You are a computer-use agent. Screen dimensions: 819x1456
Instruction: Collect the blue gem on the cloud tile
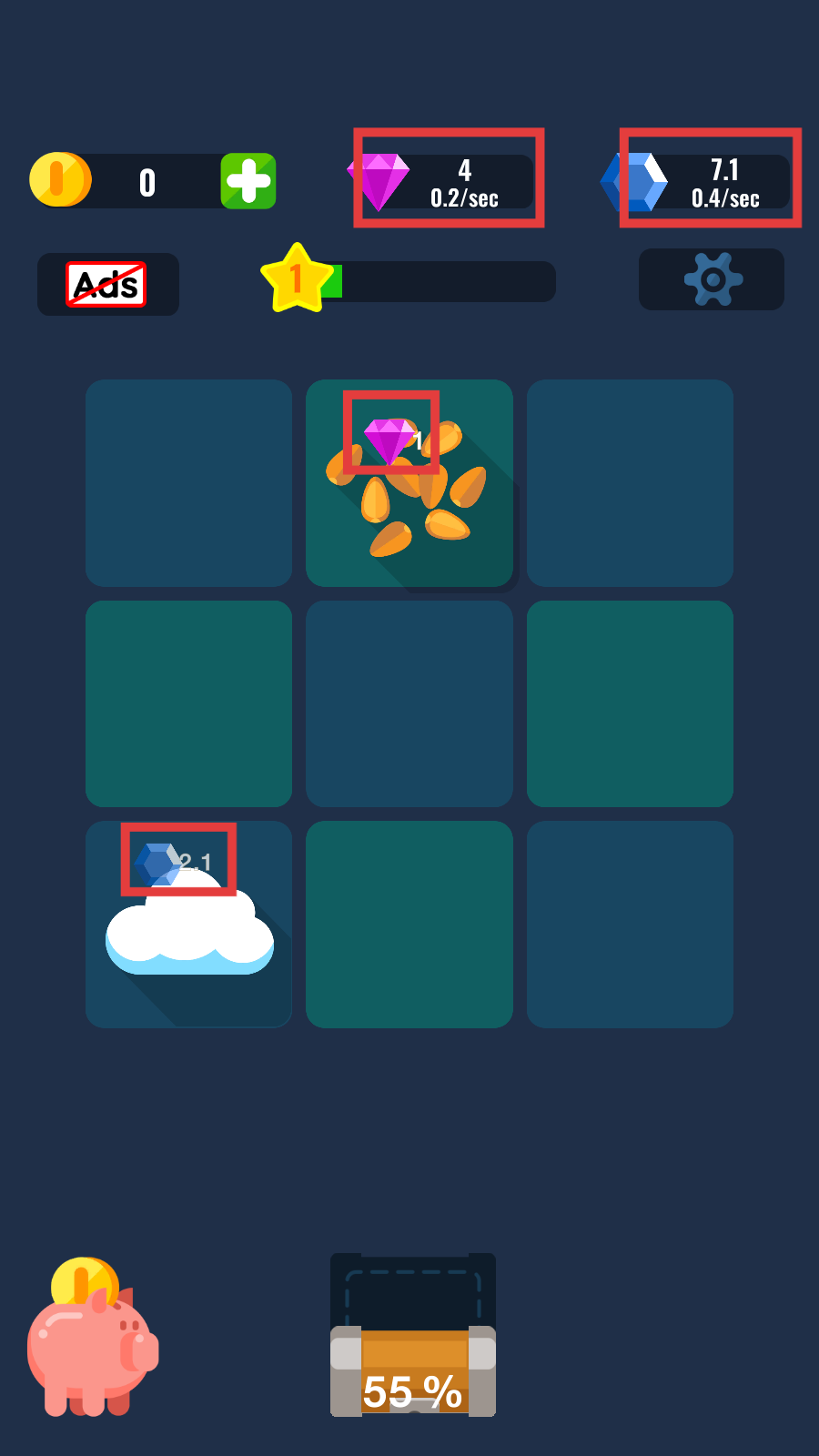click(157, 864)
